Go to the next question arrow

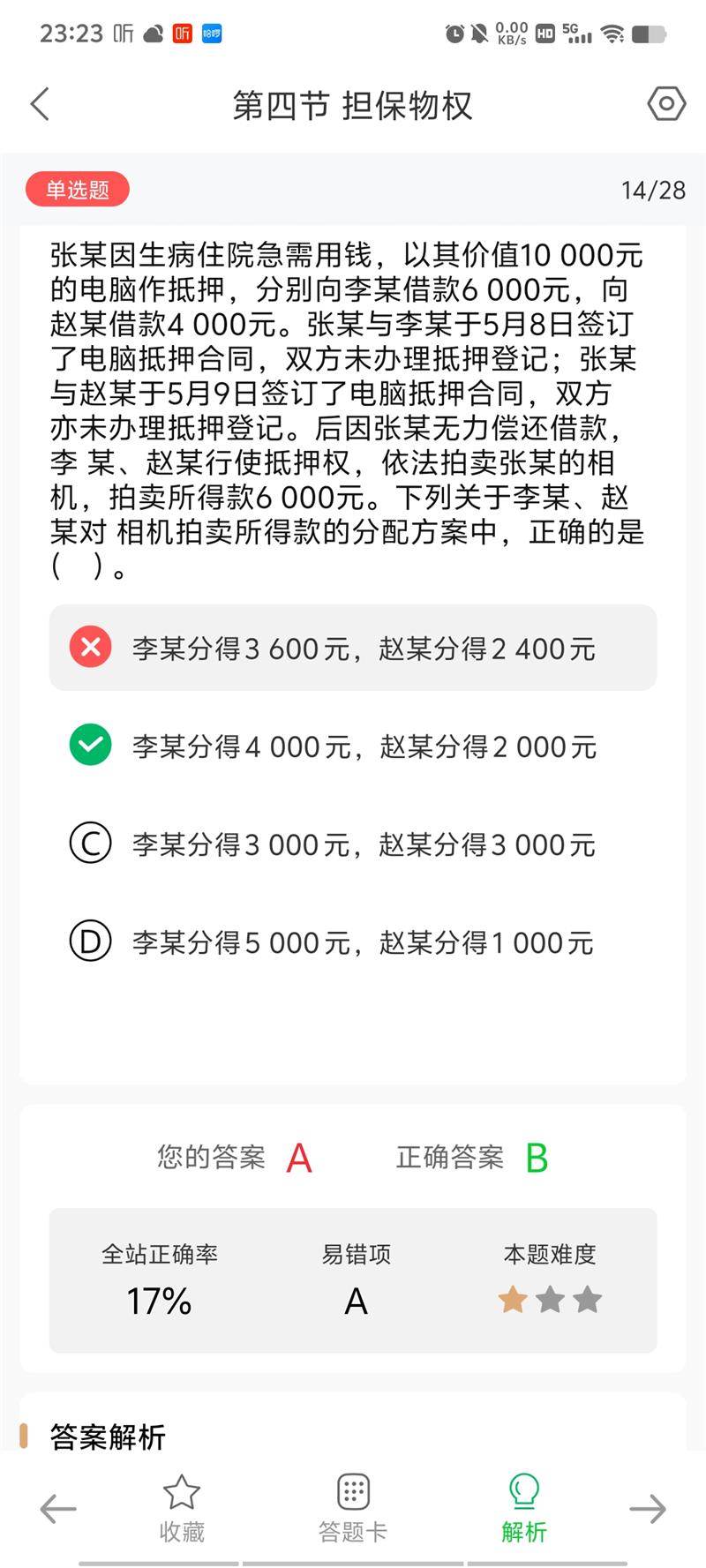[x=647, y=1509]
